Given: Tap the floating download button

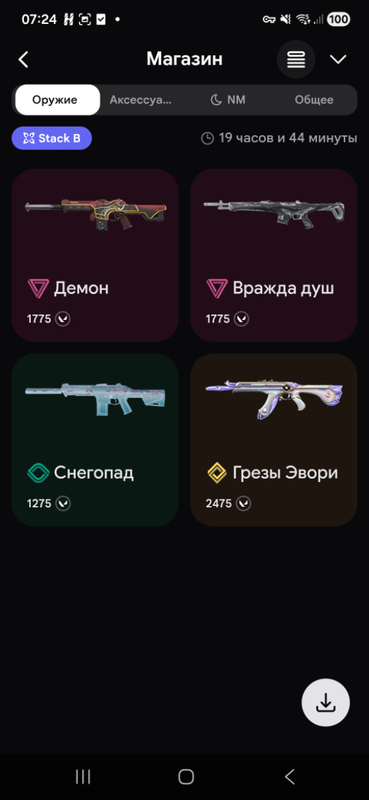Looking at the screenshot, I should pyautogui.click(x=326, y=703).
